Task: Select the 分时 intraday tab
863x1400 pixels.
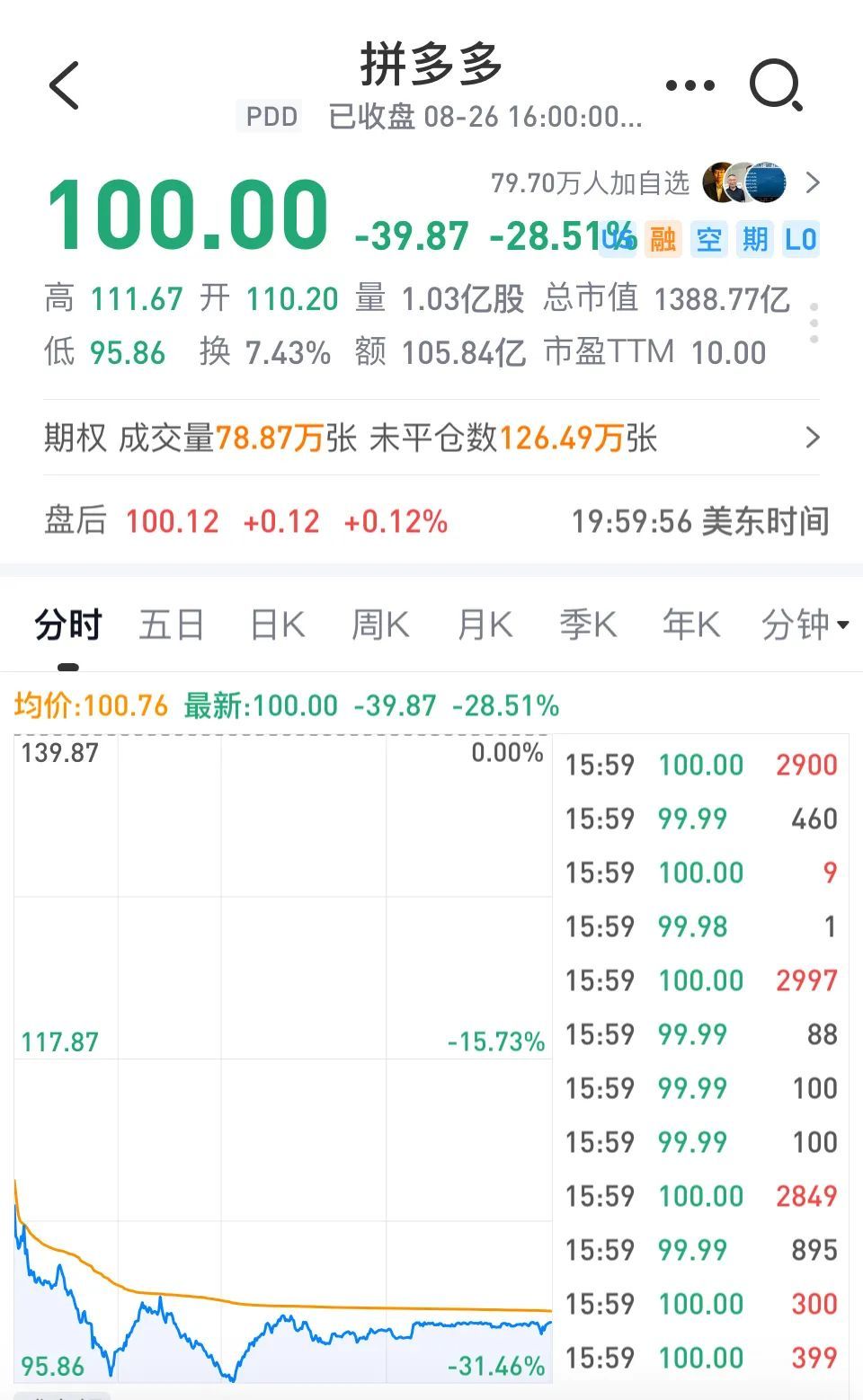Action: point(68,625)
